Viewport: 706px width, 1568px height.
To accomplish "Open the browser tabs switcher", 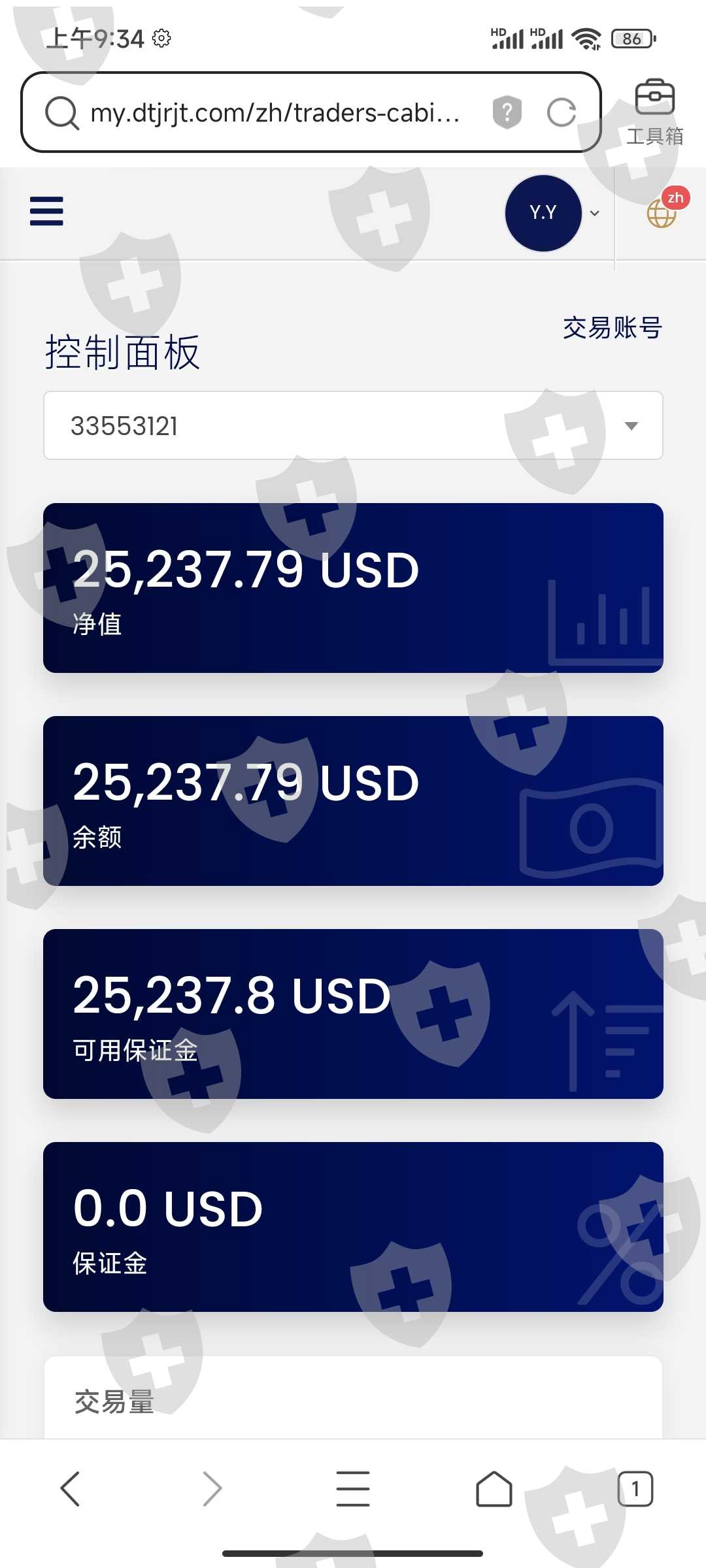I will (635, 1489).
